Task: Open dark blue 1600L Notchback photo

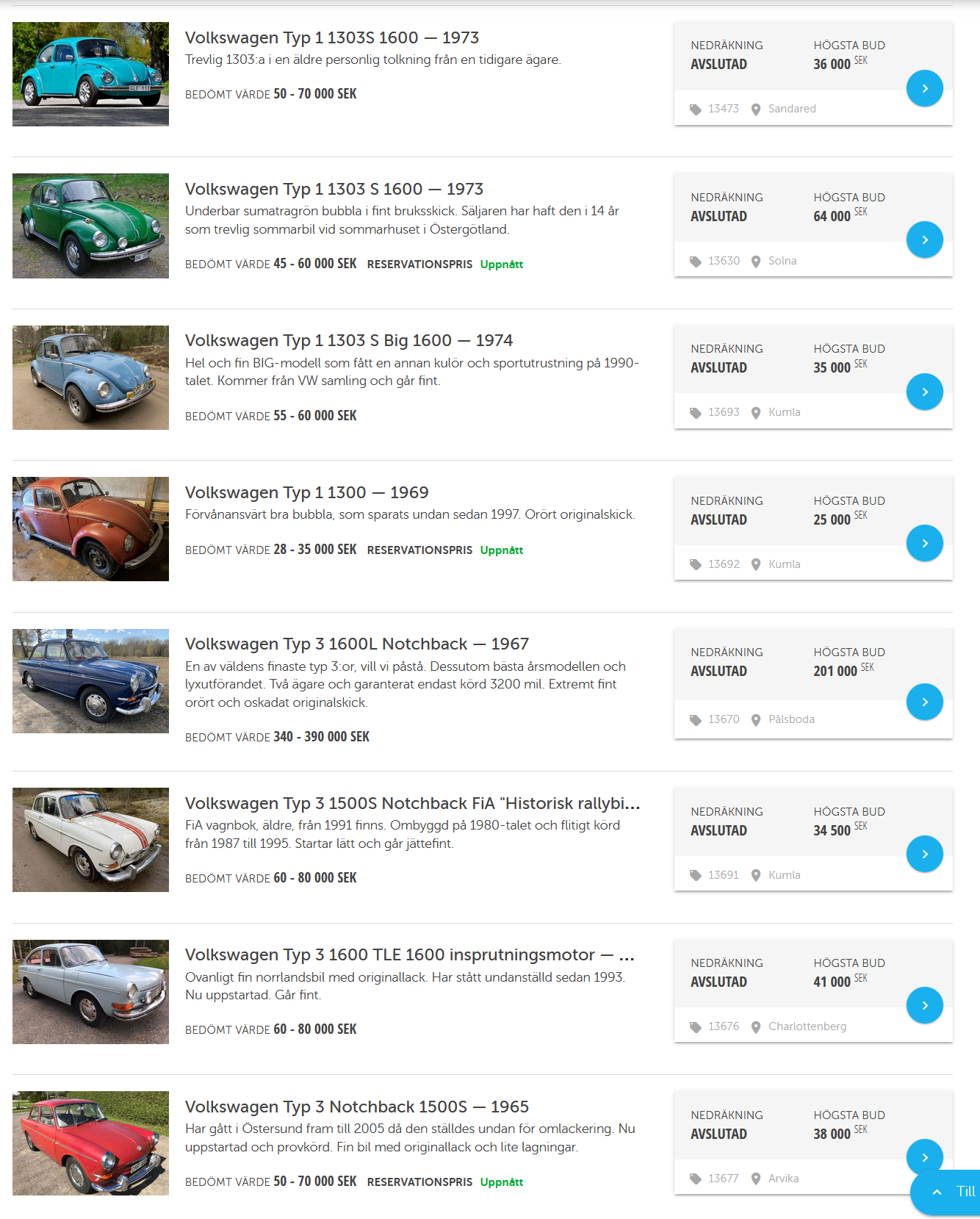Action: [90, 681]
